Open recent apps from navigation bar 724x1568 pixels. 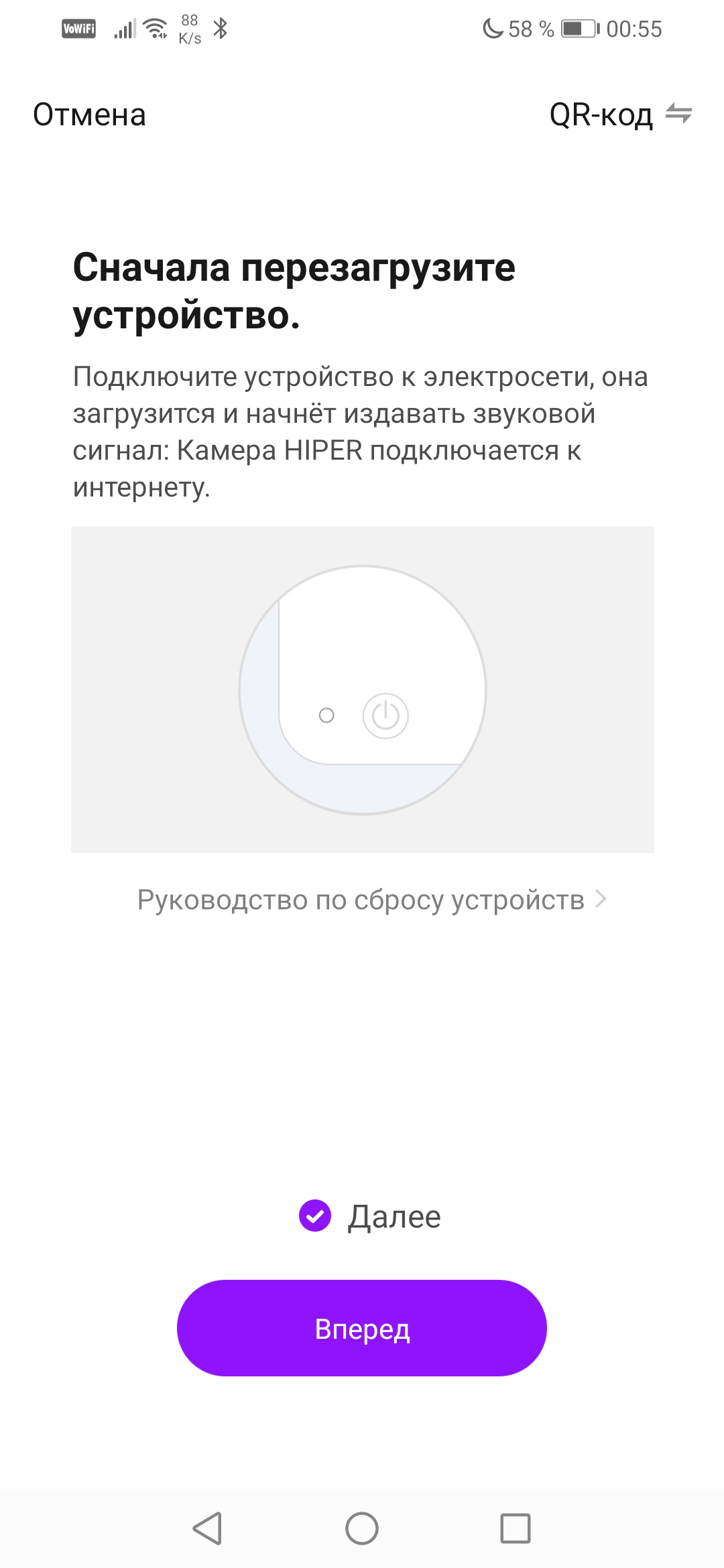pyautogui.click(x=515, y=1528)
